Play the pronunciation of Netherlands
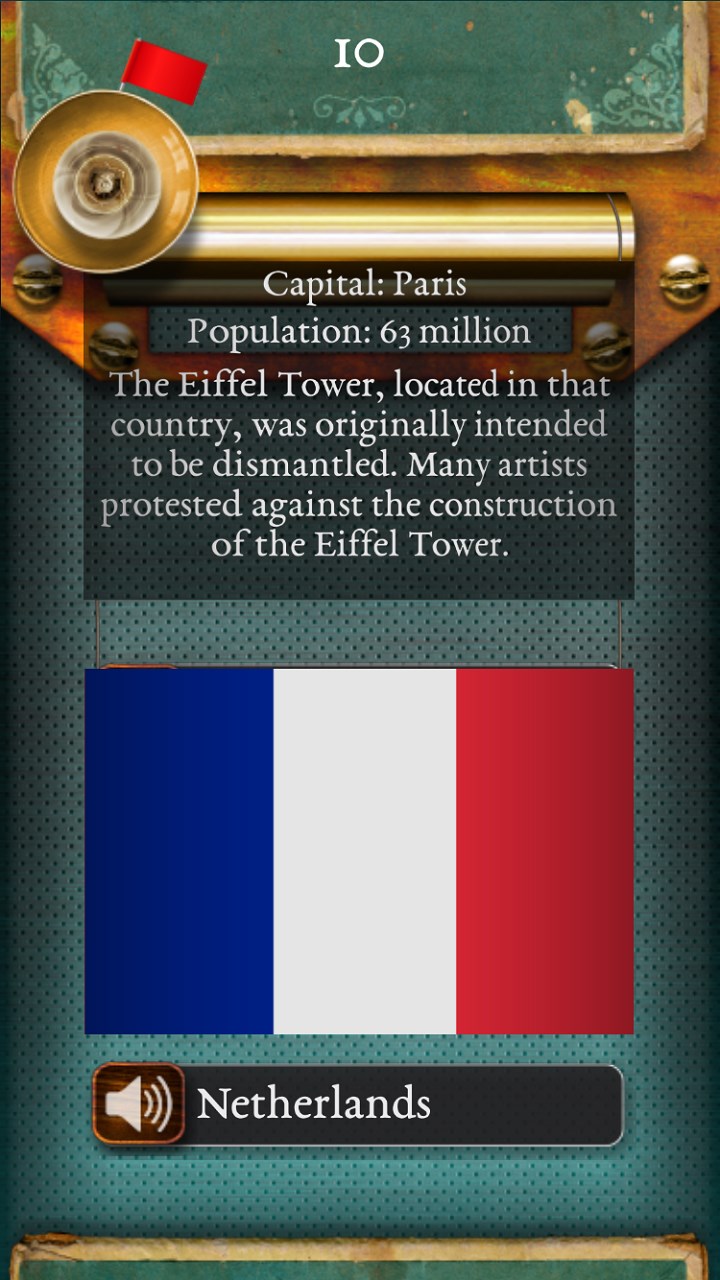Screen dimensions: 720x1280 (139, 1104)
